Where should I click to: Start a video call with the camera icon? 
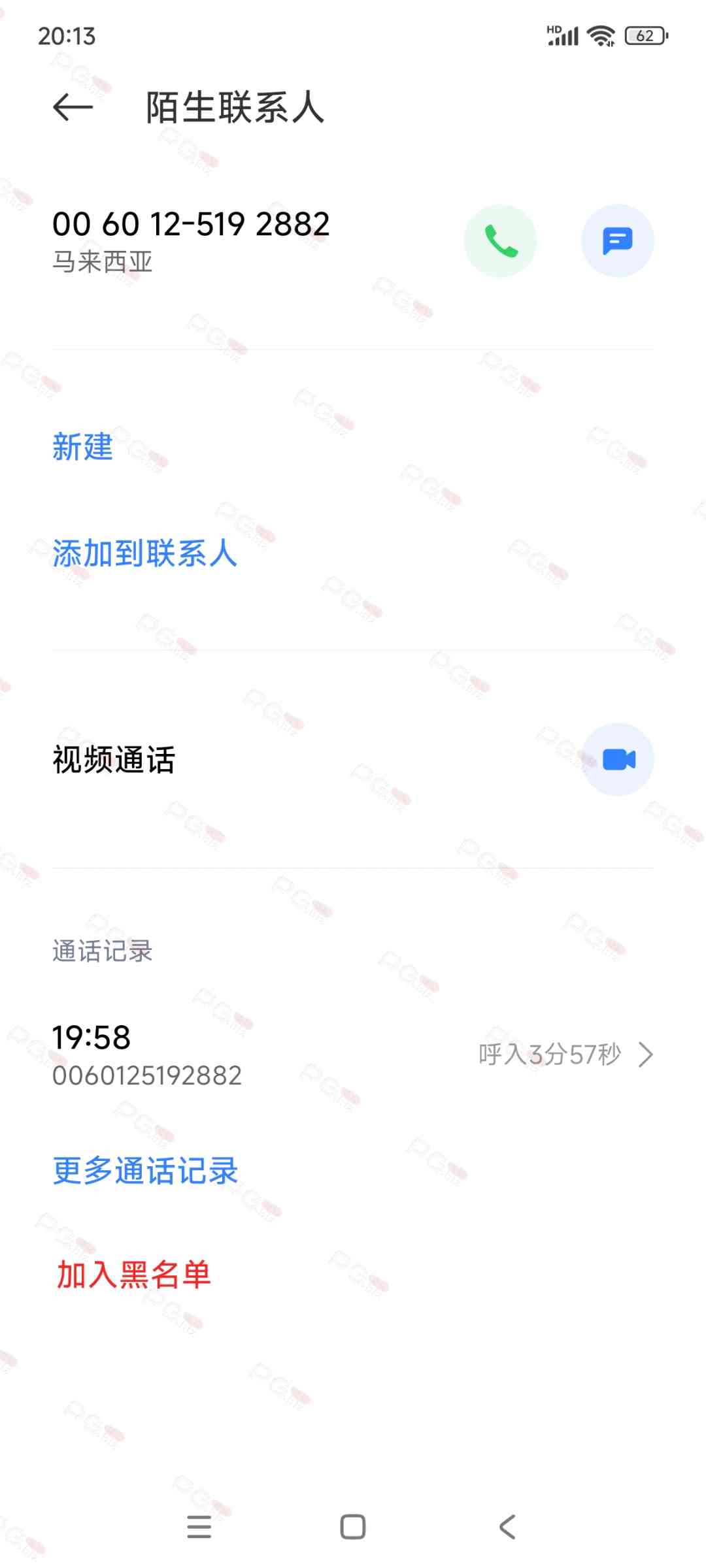[618, 760]
